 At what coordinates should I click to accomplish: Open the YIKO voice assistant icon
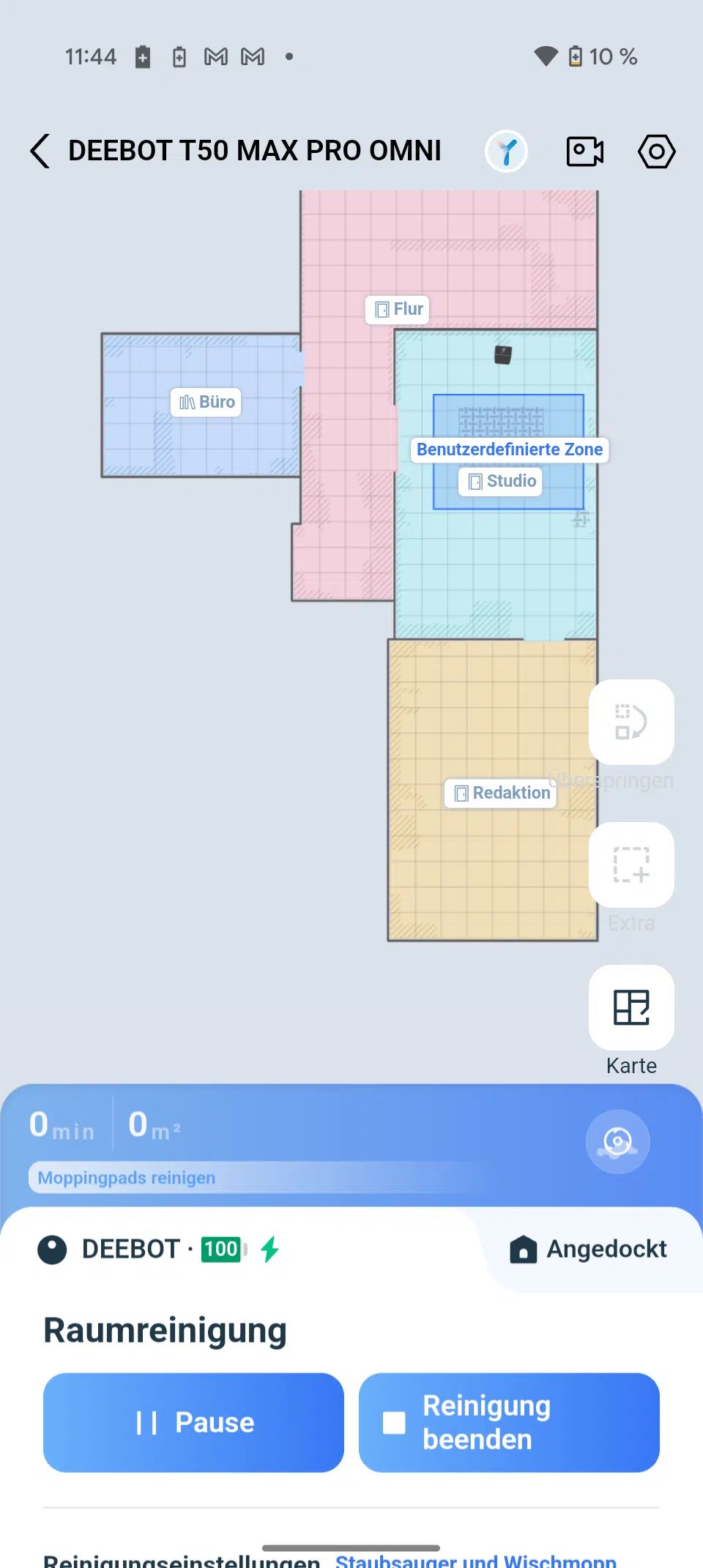tap(506, 152)
